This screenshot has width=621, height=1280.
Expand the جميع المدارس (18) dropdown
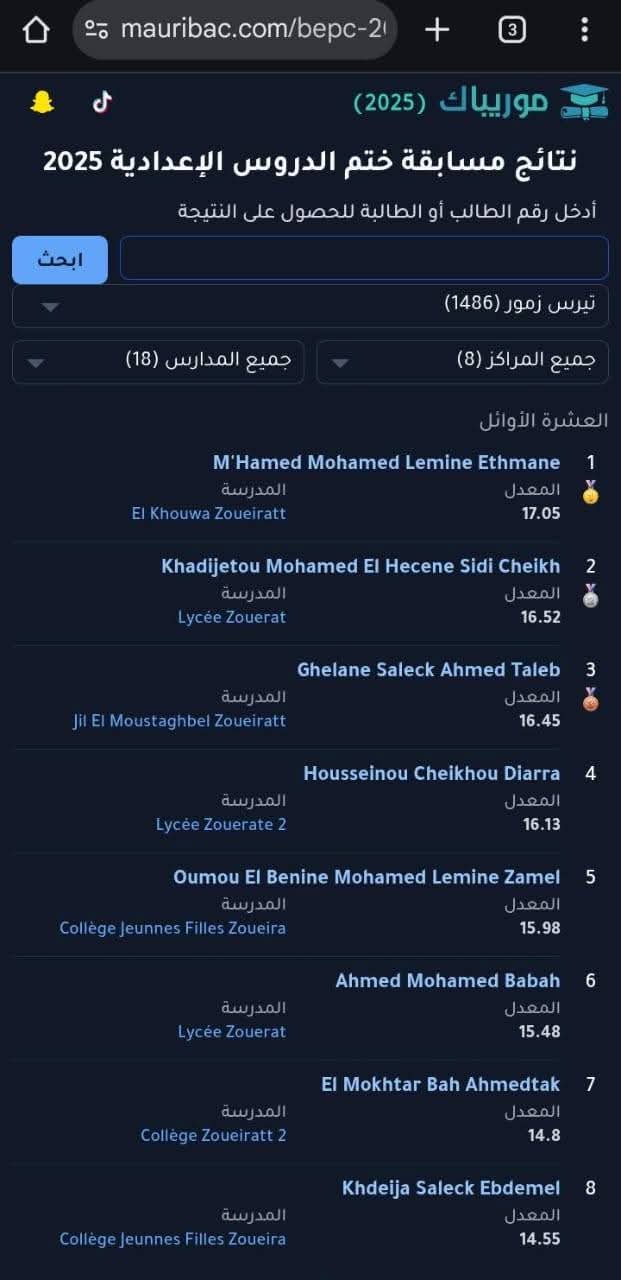158,361
